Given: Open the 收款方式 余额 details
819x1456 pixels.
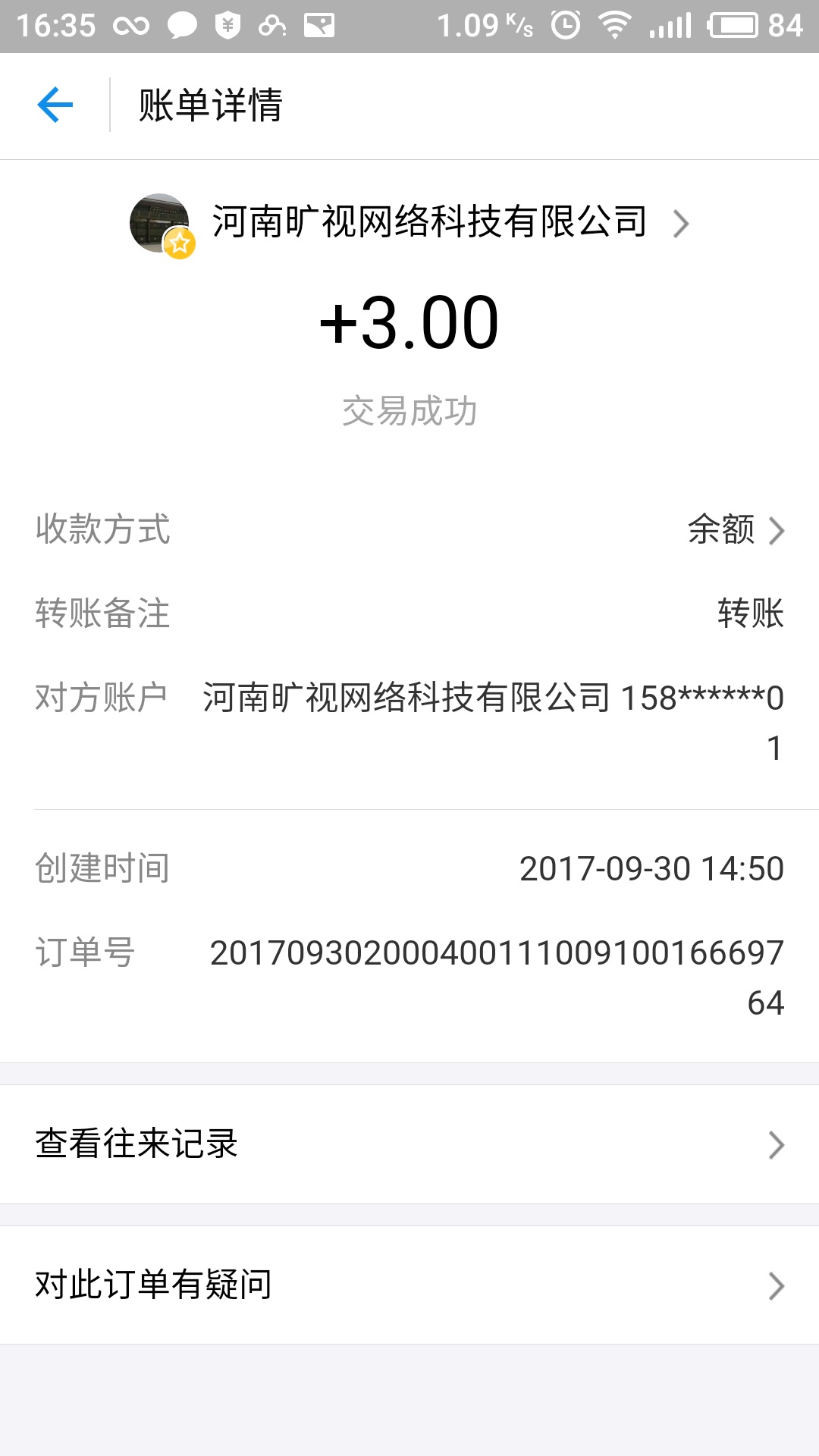Looking at the screenshot, I should 734,529.
